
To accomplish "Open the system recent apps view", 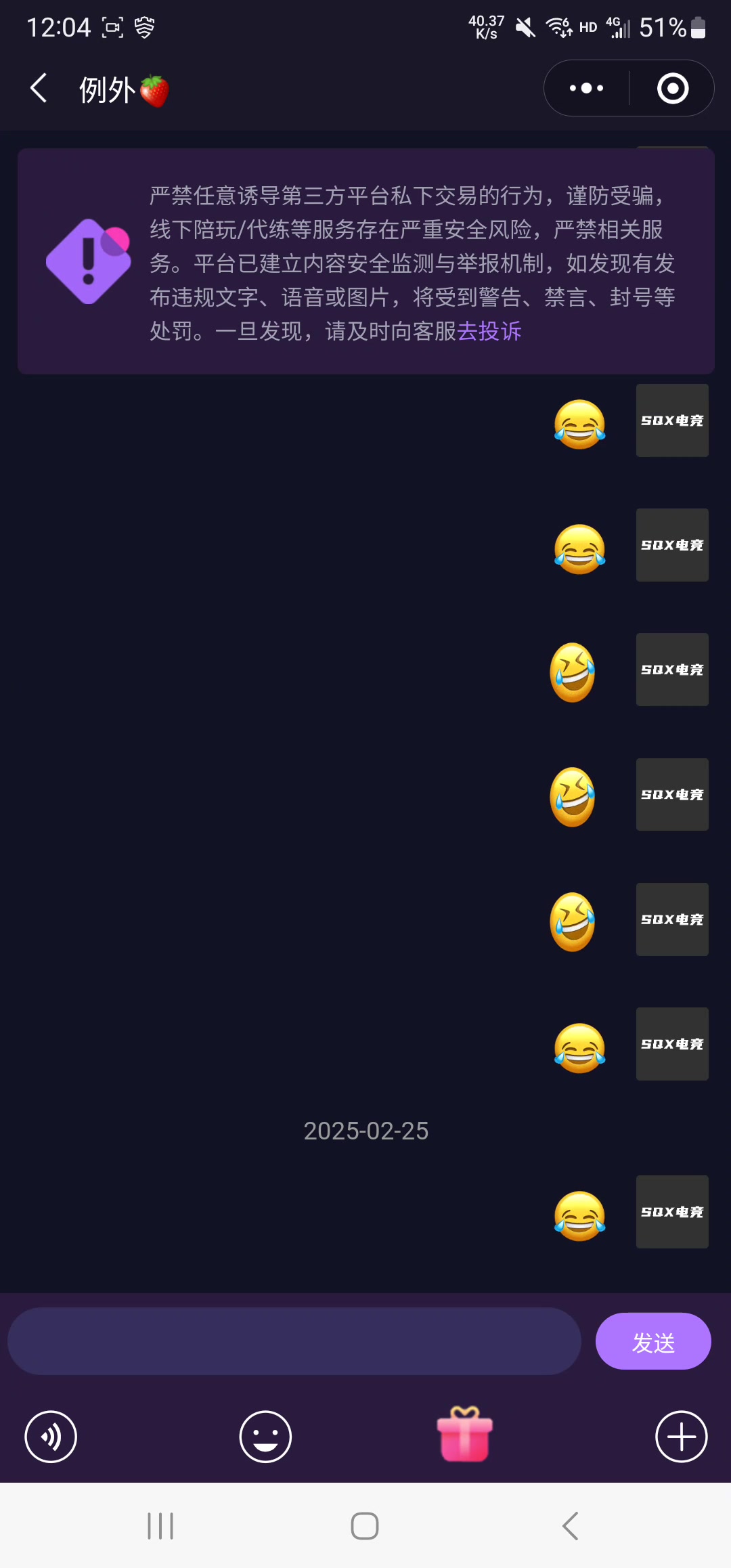I will point(160,1526).
